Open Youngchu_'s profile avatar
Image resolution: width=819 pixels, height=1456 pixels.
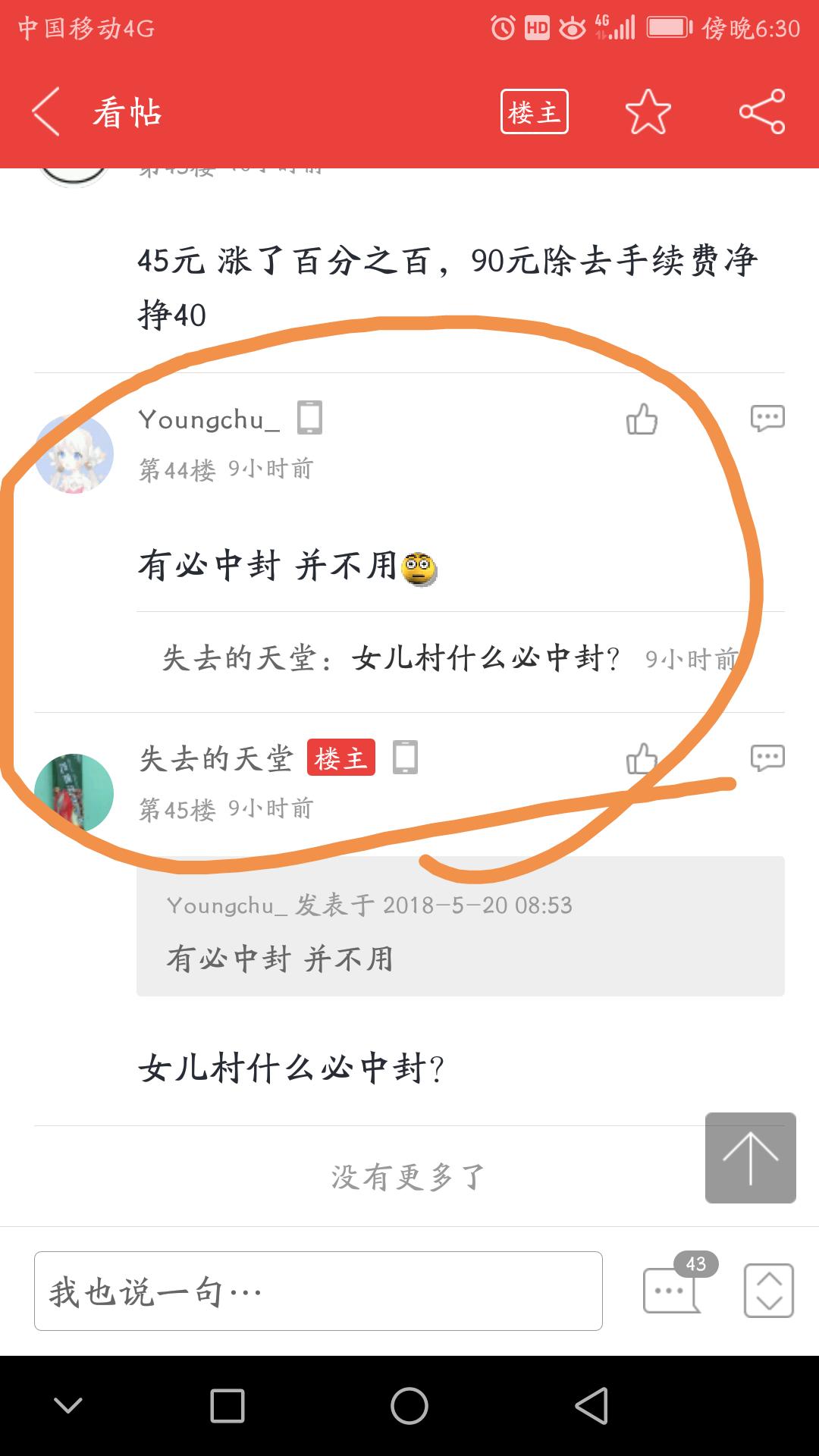tap(74, 454)
